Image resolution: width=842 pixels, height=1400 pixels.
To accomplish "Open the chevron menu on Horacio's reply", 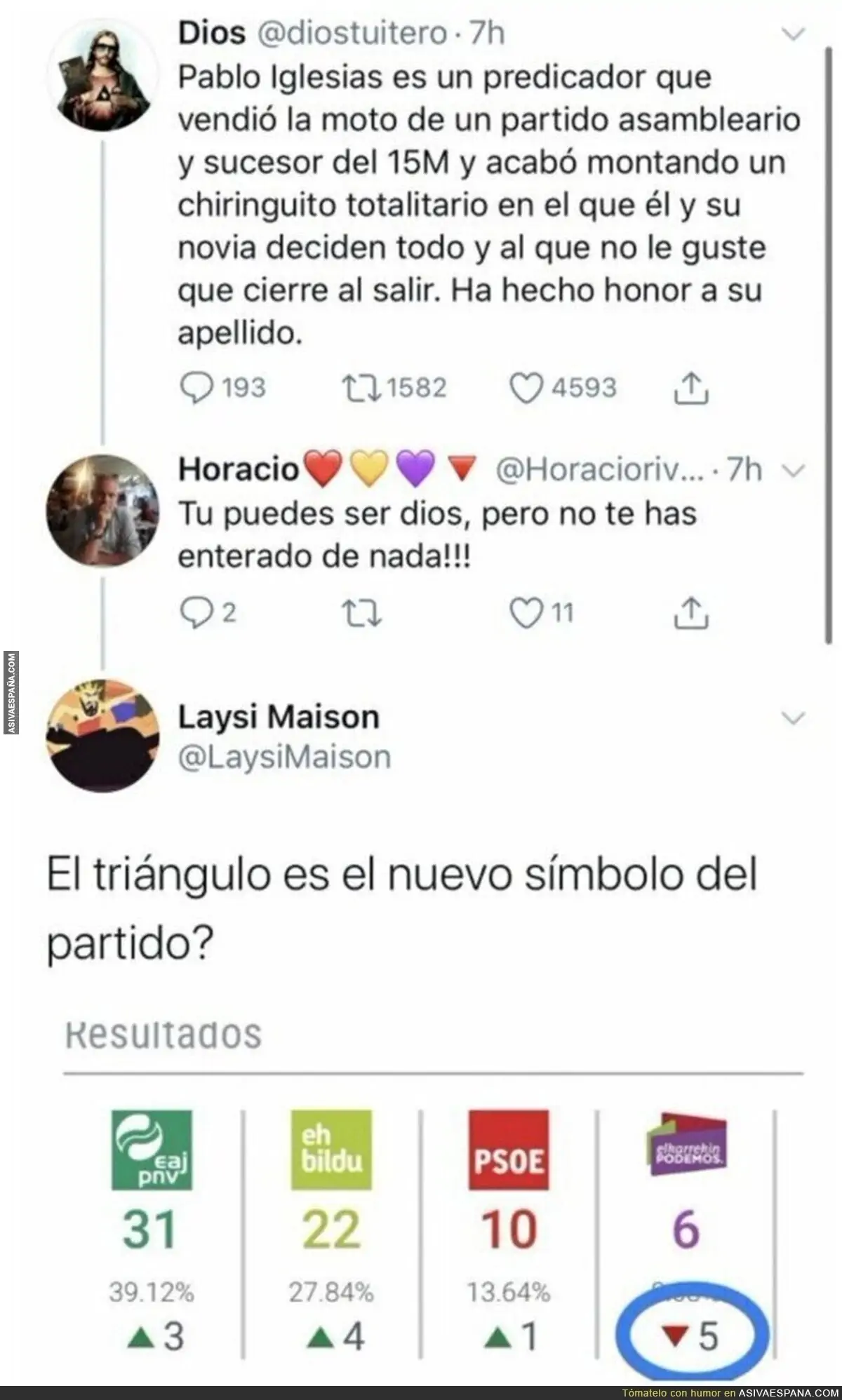I will [794, 471].
